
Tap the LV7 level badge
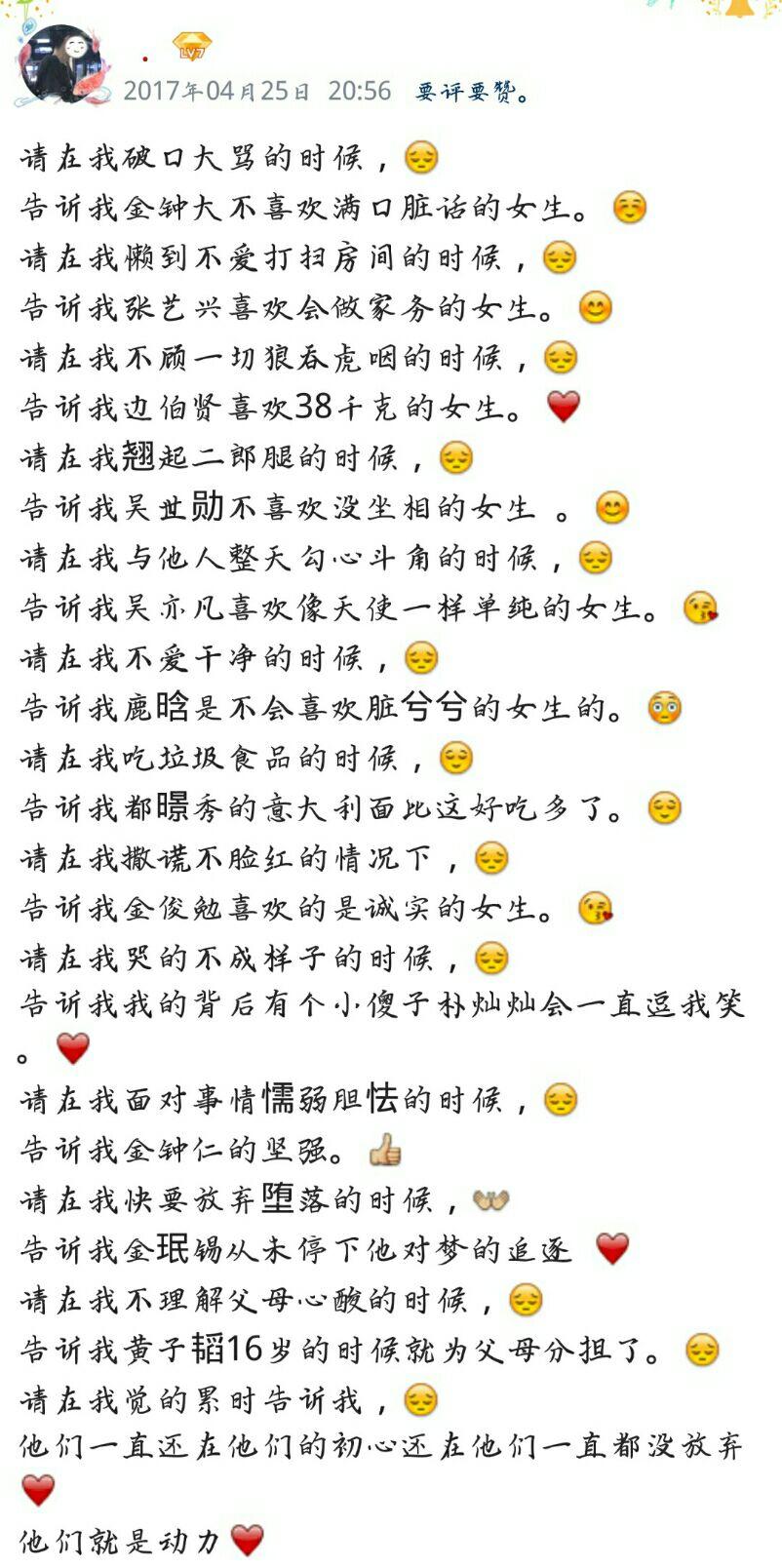pyautogui.click(x=192, y=49)
